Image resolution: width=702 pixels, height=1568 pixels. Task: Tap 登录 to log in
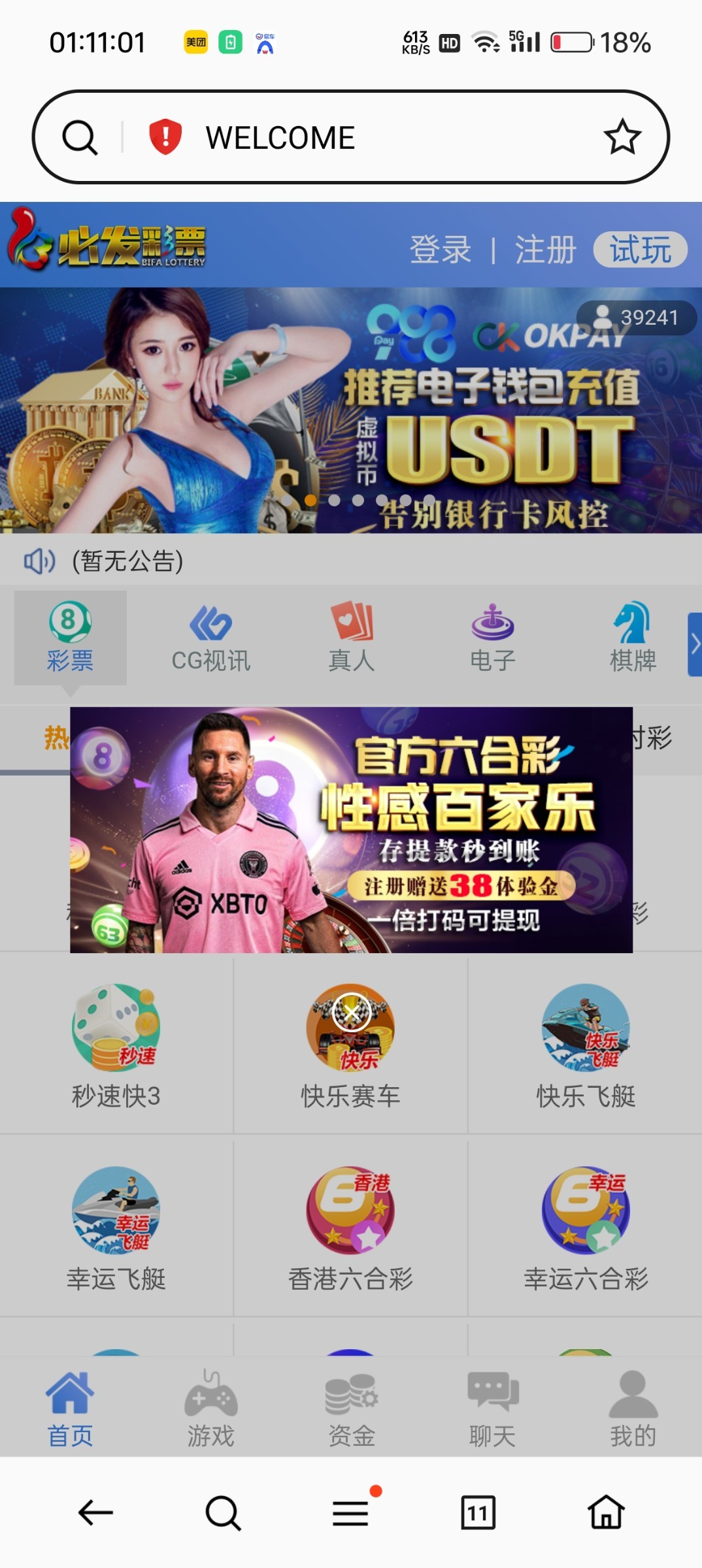coord(441,250)
